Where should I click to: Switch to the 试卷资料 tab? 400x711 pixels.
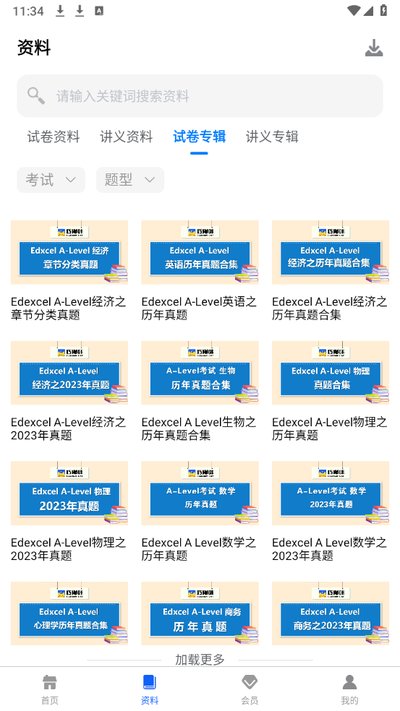click(54, 136)
